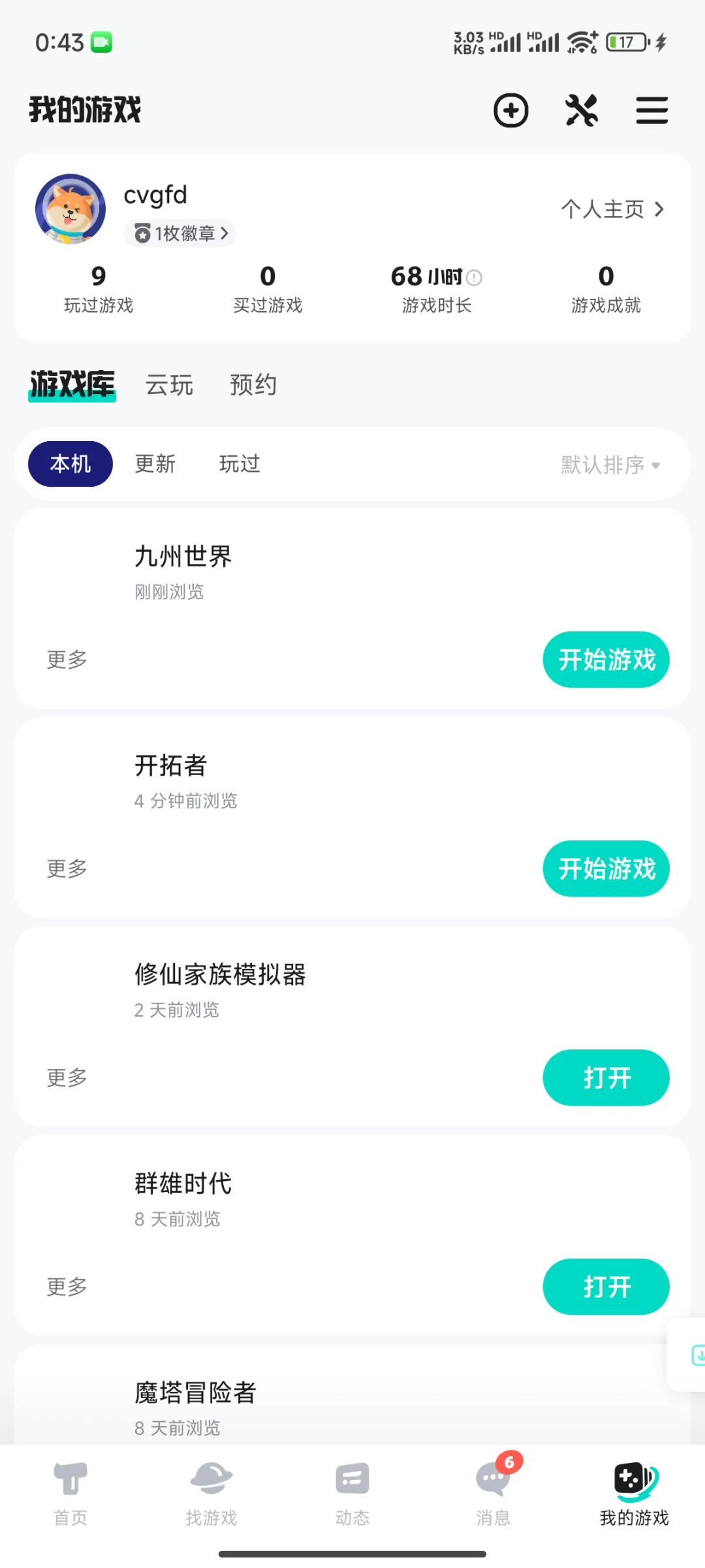Tap the add (plus) icon in header
The height and width of the screenshot is (1568, 705).
(510, 110)
